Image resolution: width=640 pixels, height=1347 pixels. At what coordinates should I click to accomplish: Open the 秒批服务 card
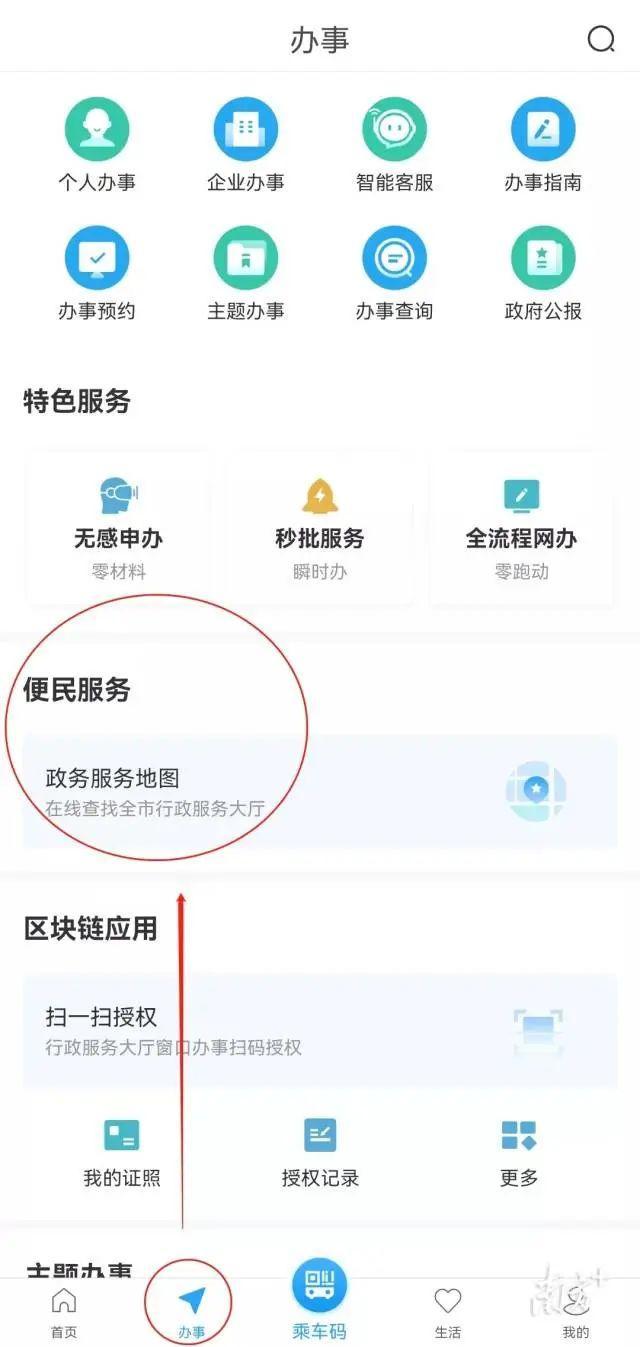(x=320, y=528)
